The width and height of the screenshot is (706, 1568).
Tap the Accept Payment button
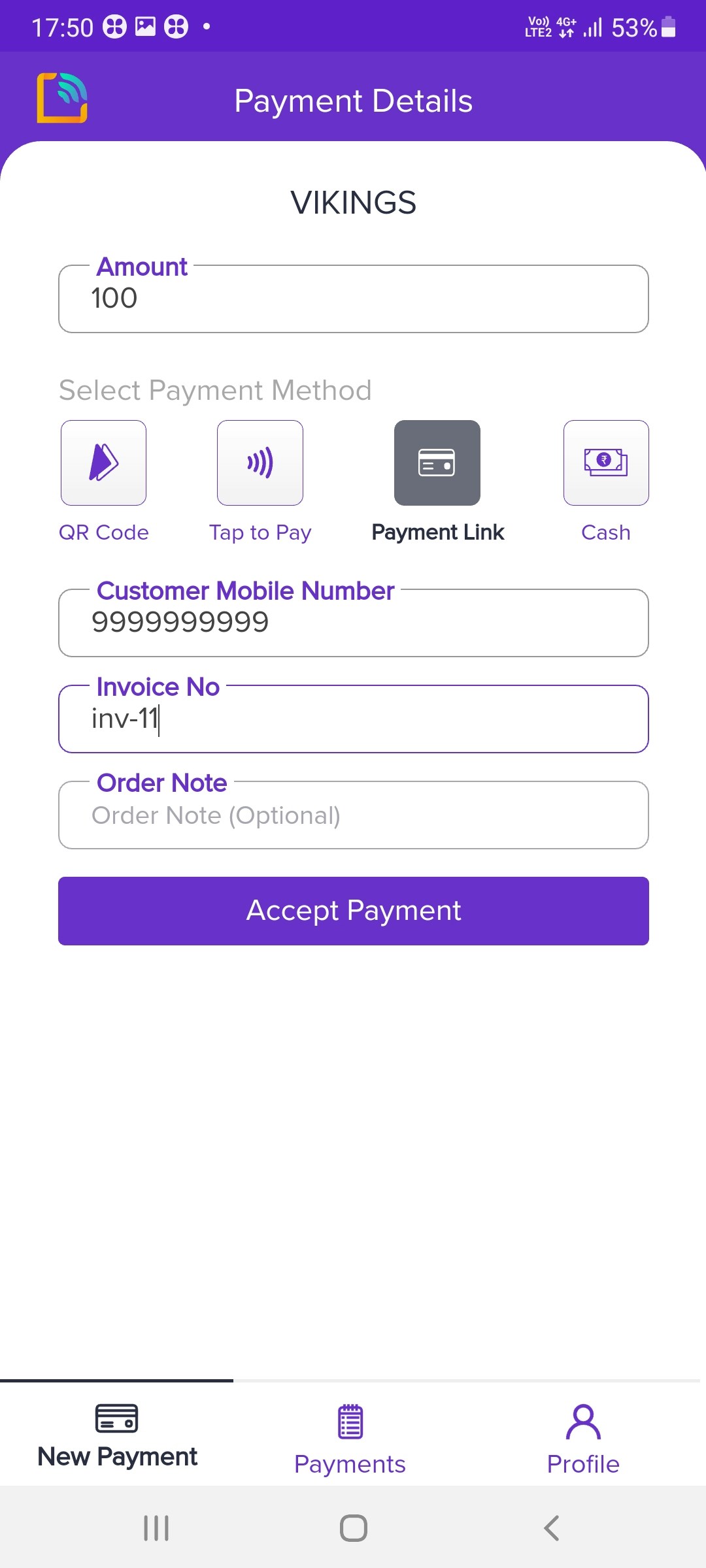(x=353, y=911)
